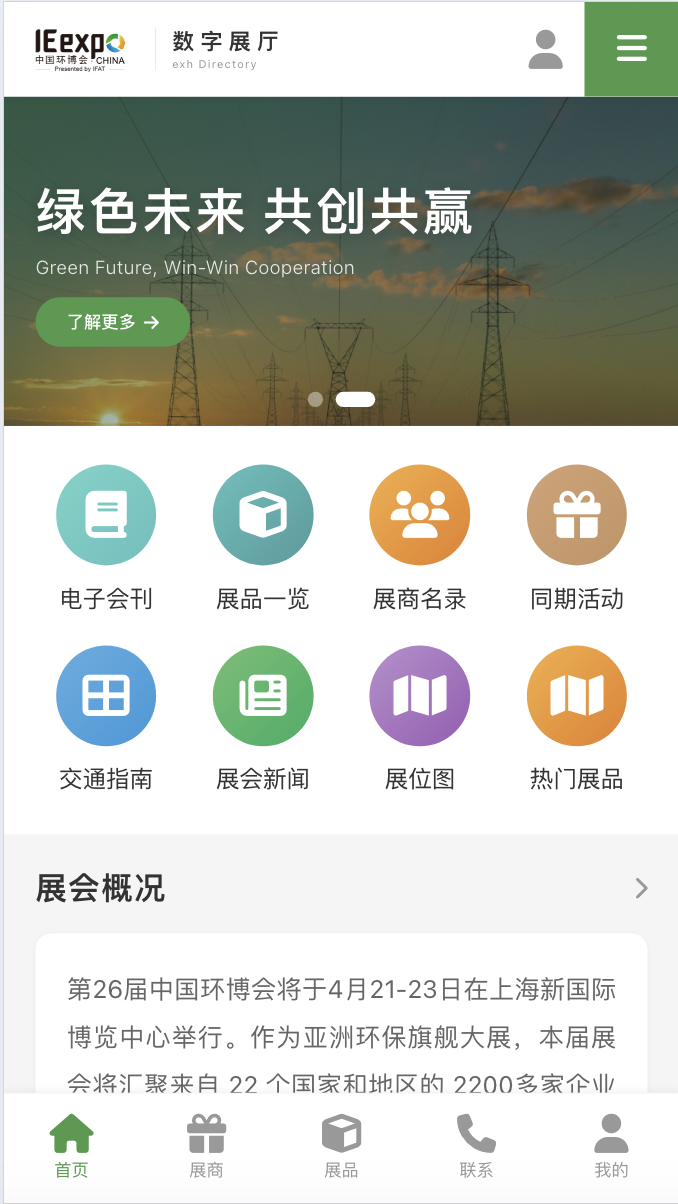Expand 展会概况 with the chevron arrow
The height and width of the screenshot is (1204, 678).
pyautogui.click(x=642, y=888)
